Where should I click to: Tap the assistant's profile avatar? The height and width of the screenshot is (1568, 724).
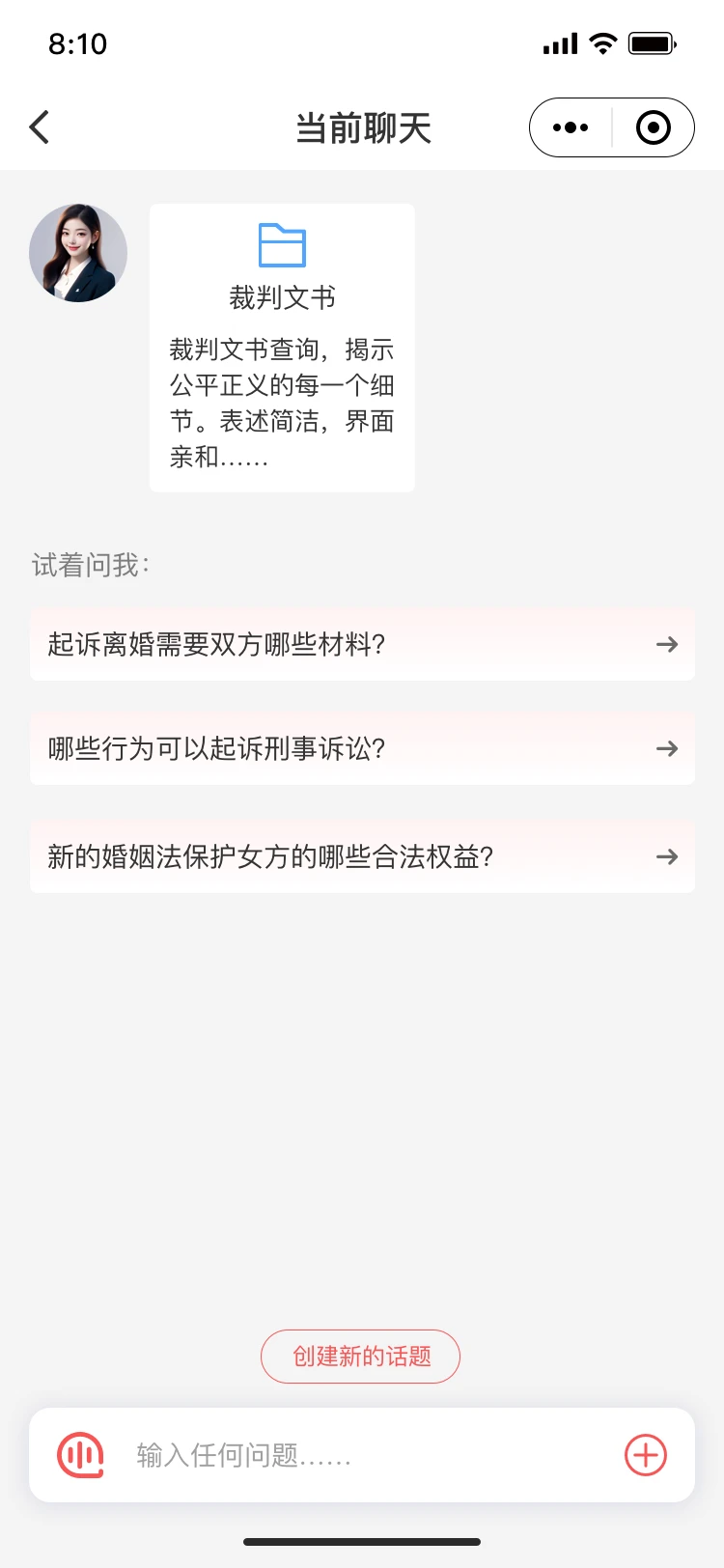tap(78, 253)
